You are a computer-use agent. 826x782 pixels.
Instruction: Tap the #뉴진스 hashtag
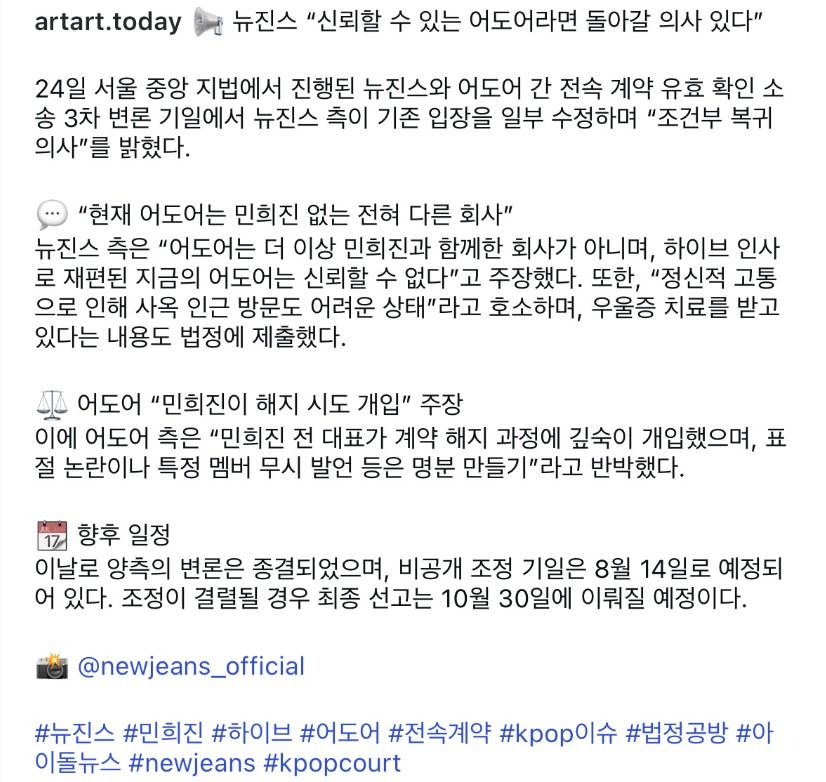click(74, 734)
